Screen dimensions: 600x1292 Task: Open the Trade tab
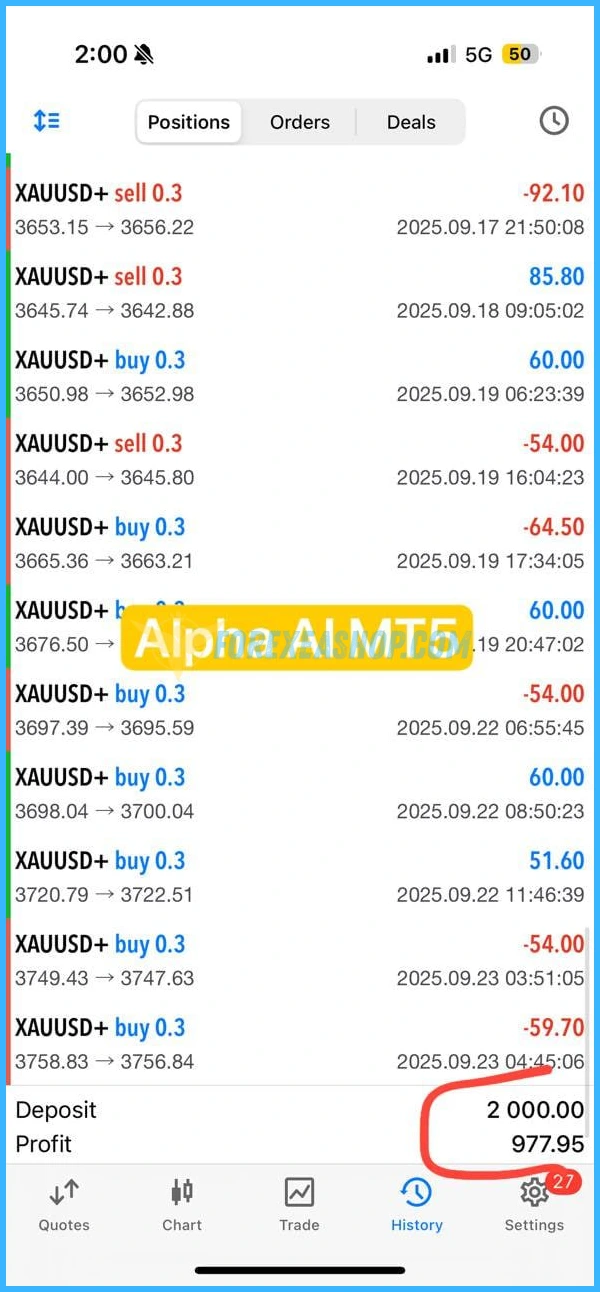pos(299,1204)
